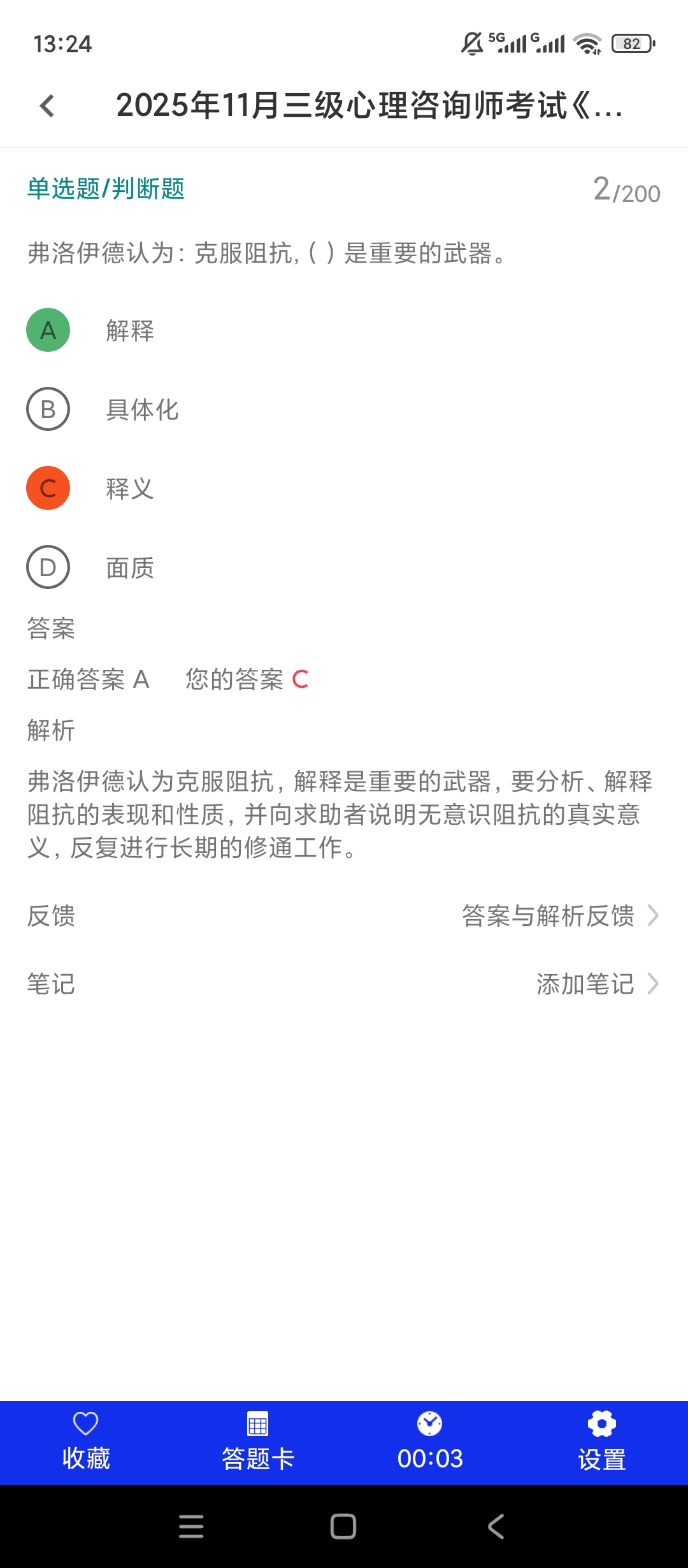Open 答案与解析反馈 feedback
The image size is (688, 1568).
pos(560,916)
